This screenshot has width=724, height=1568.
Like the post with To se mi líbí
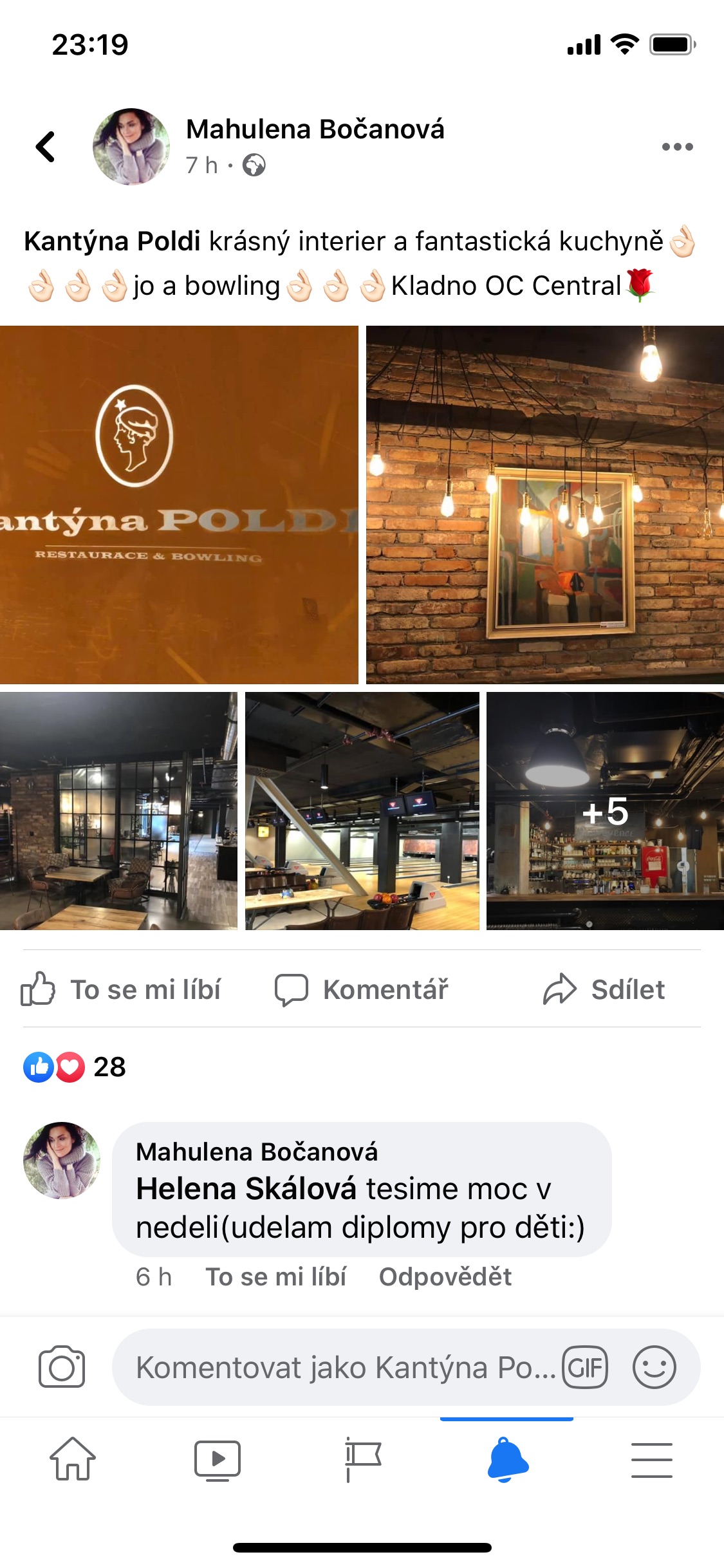coord(121,989)
